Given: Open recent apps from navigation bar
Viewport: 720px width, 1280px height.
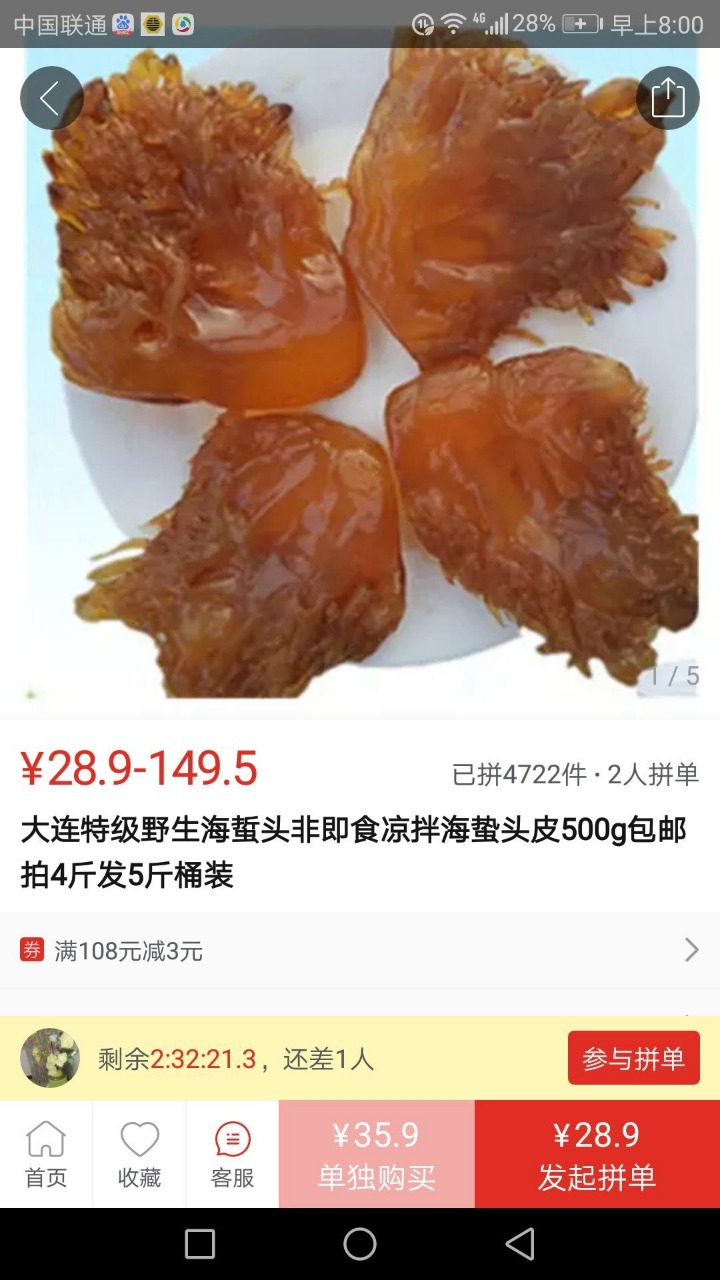Looking at the screenshot, I should click(x=200, y=1244).
